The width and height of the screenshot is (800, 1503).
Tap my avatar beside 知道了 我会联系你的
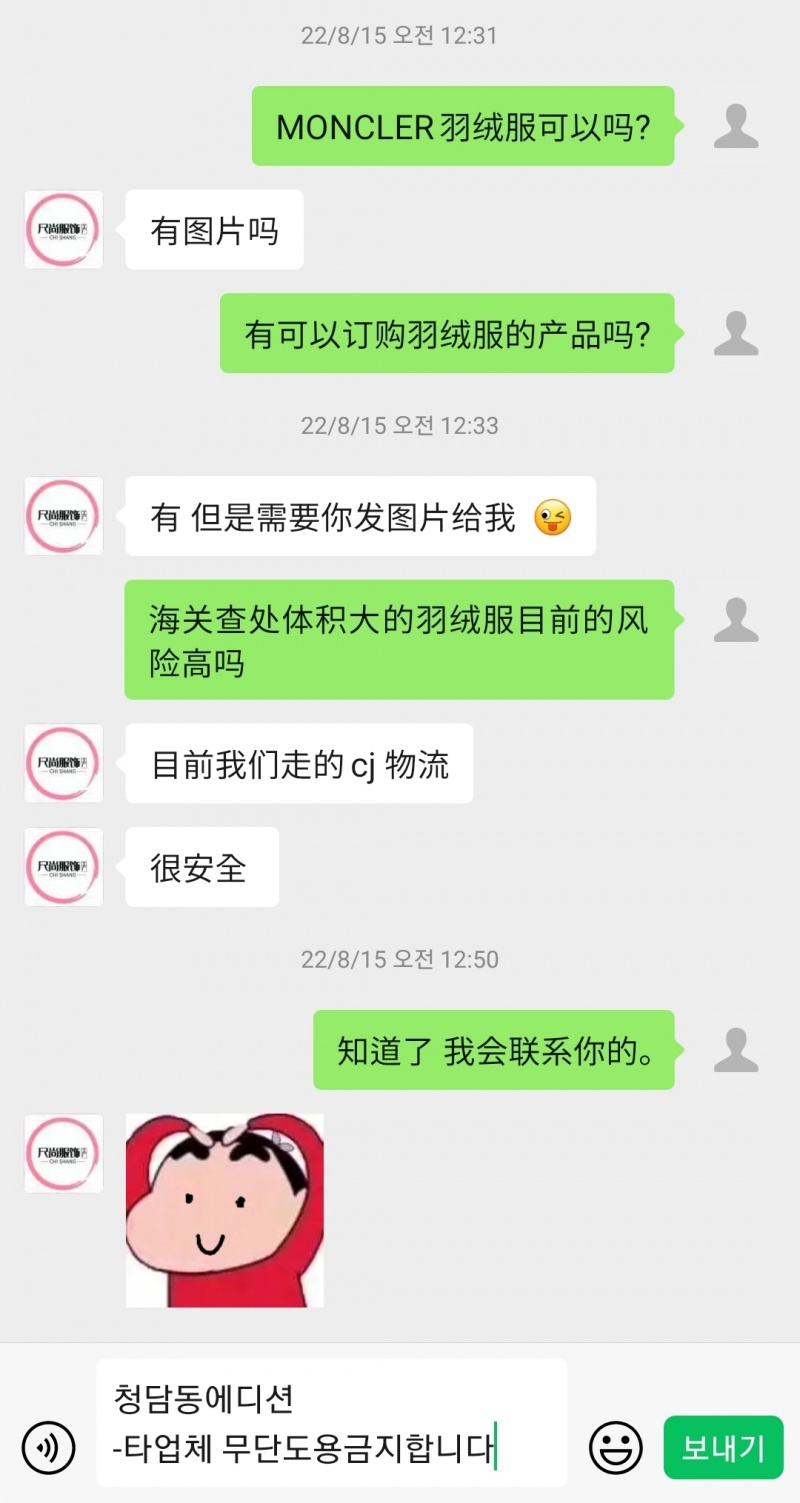[x=736, y=1050]
